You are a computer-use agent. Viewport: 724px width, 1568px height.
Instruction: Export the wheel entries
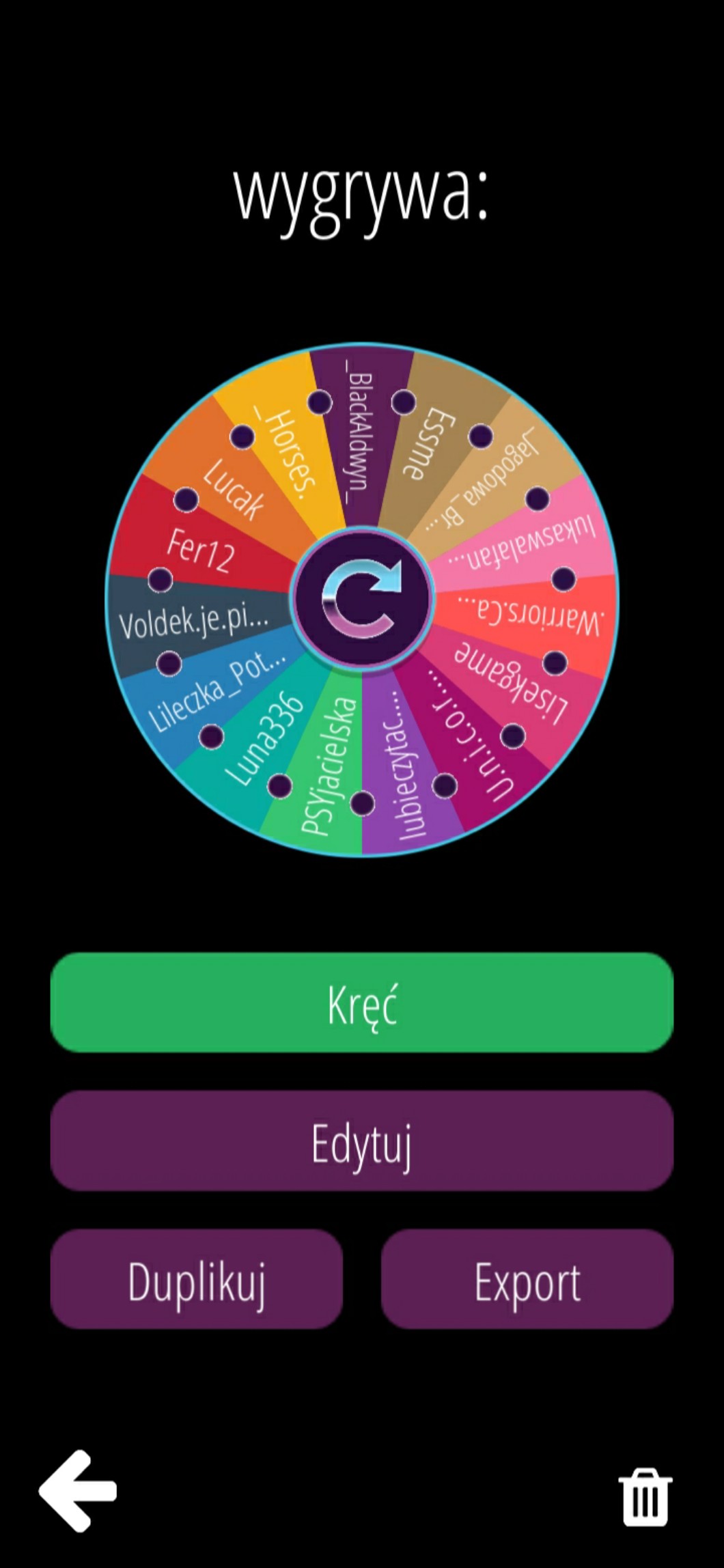pos(527,1281)
